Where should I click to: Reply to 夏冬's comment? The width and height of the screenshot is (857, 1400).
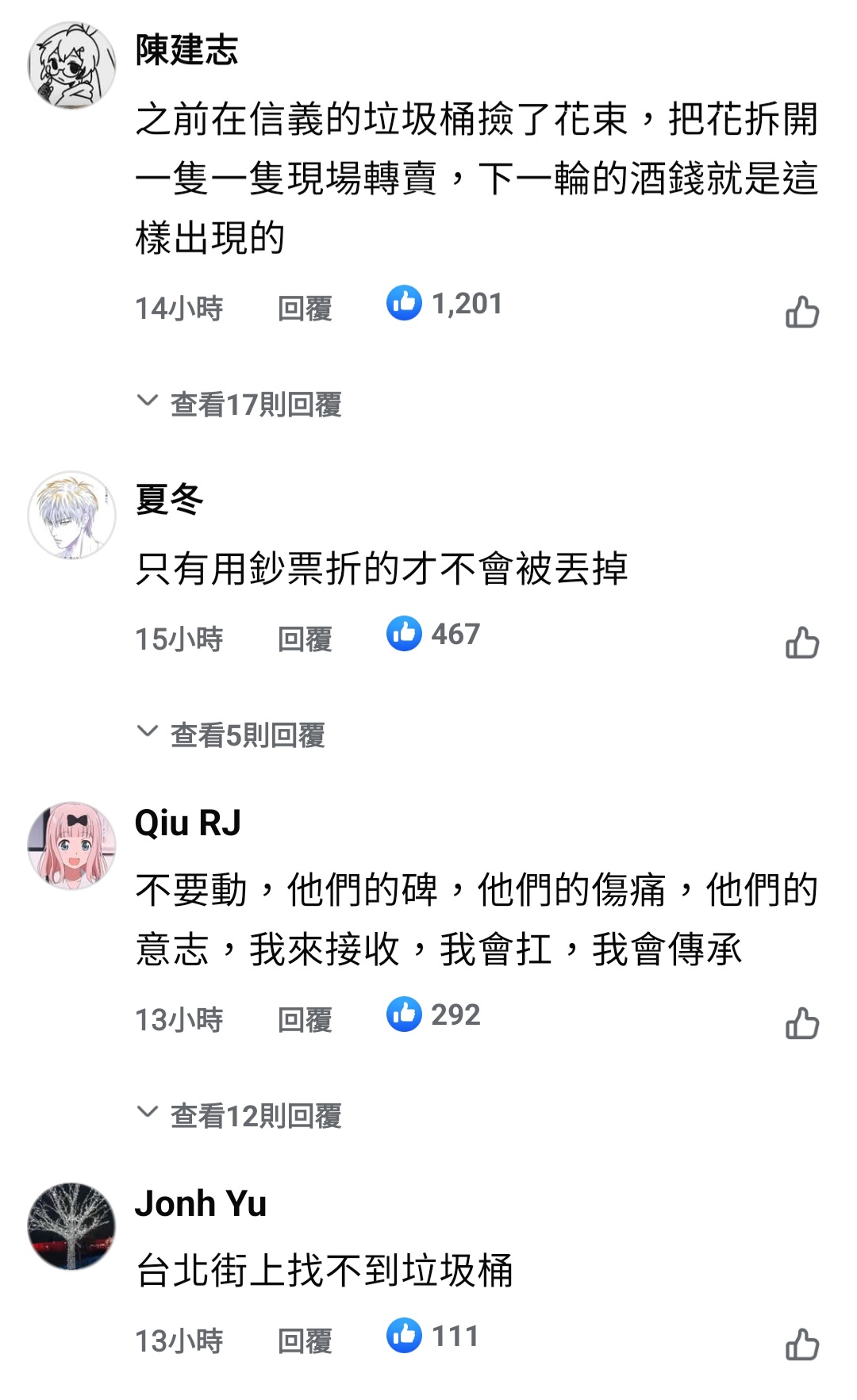point(305,639)
